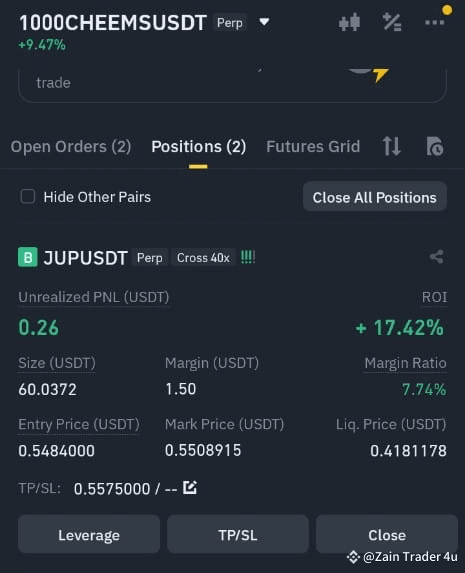
Task: Share the JUPUSDT position
Action: coord(436,257)
